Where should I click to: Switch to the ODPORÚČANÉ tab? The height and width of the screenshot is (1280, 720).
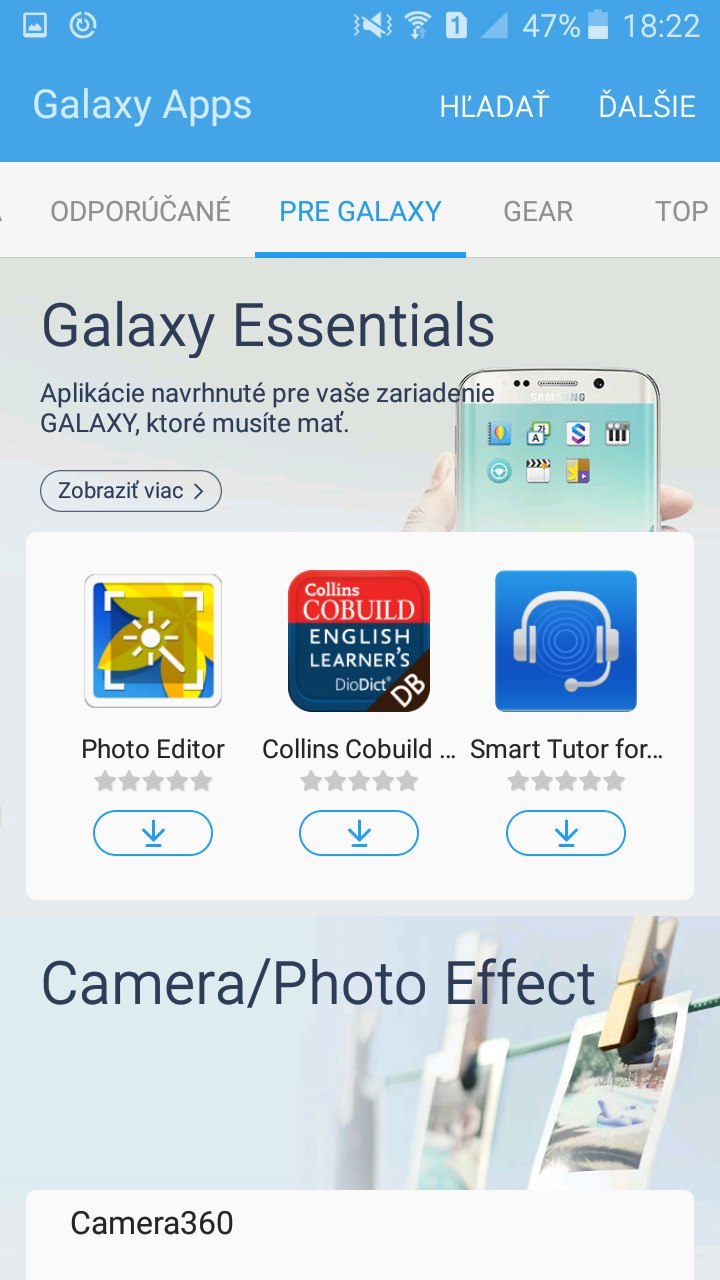coord(141,211)
